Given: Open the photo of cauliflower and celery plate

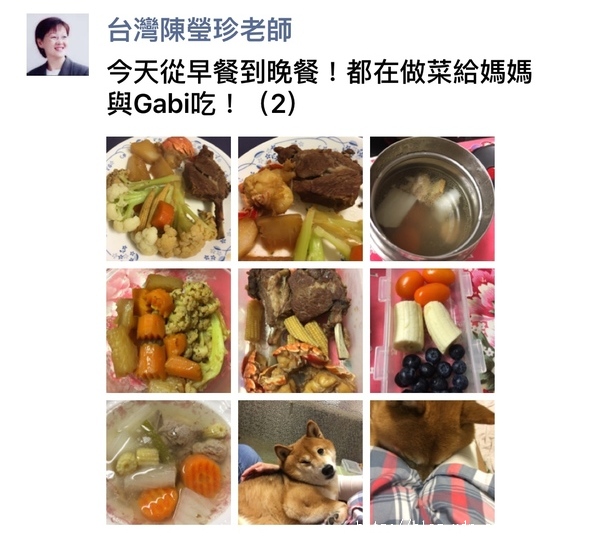Looking at the screenshot, I should coord(168,199).
